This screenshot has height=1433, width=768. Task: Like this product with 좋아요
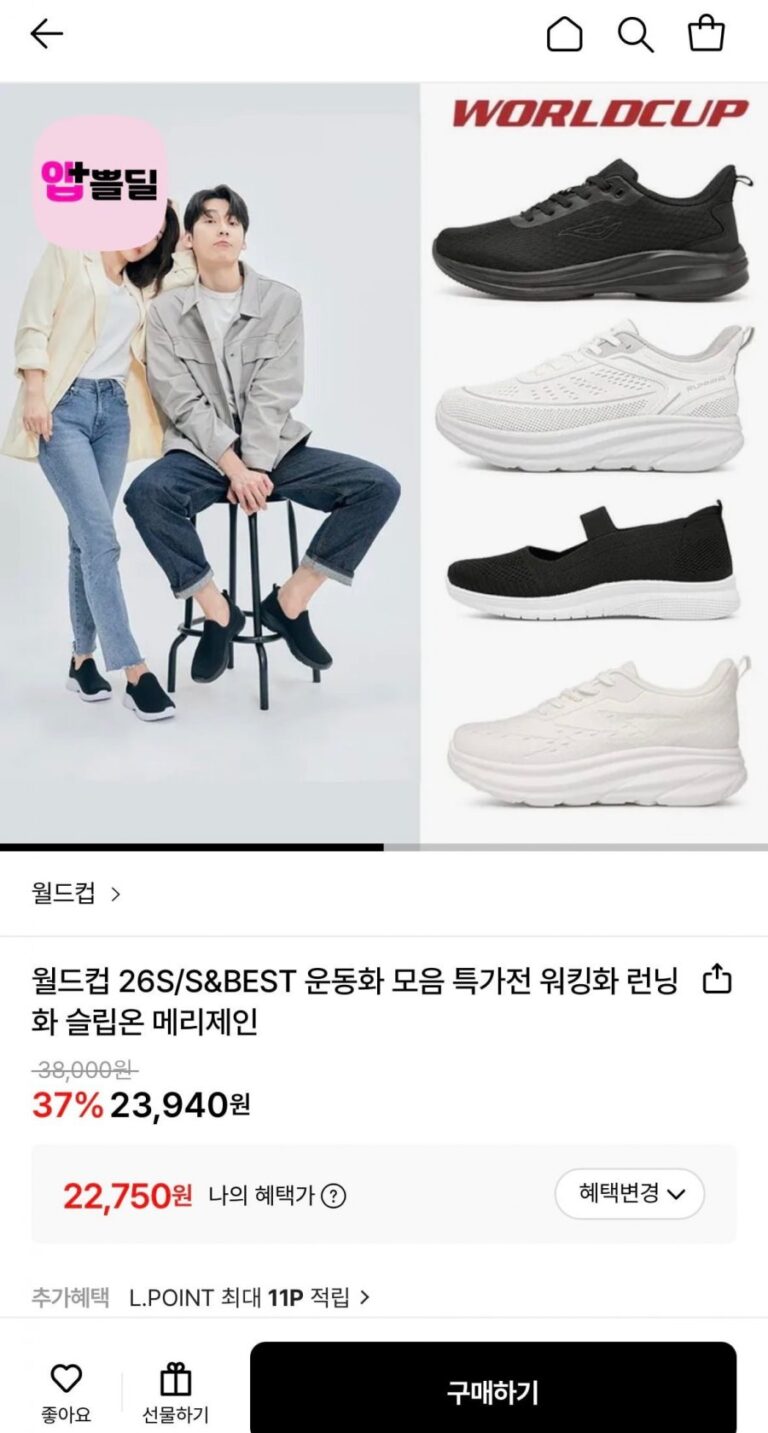pos(66,1392)
